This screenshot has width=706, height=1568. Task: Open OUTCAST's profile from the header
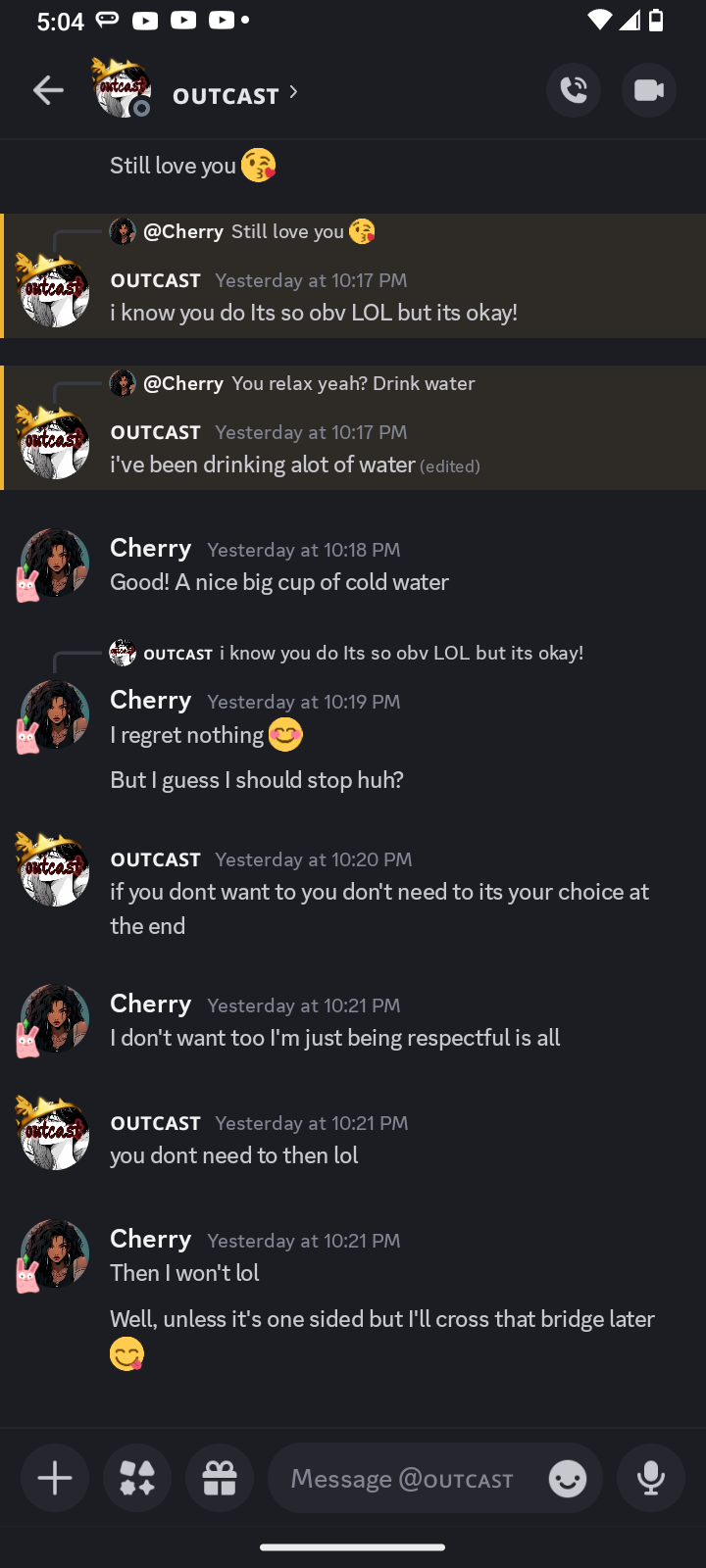point(226,95)
